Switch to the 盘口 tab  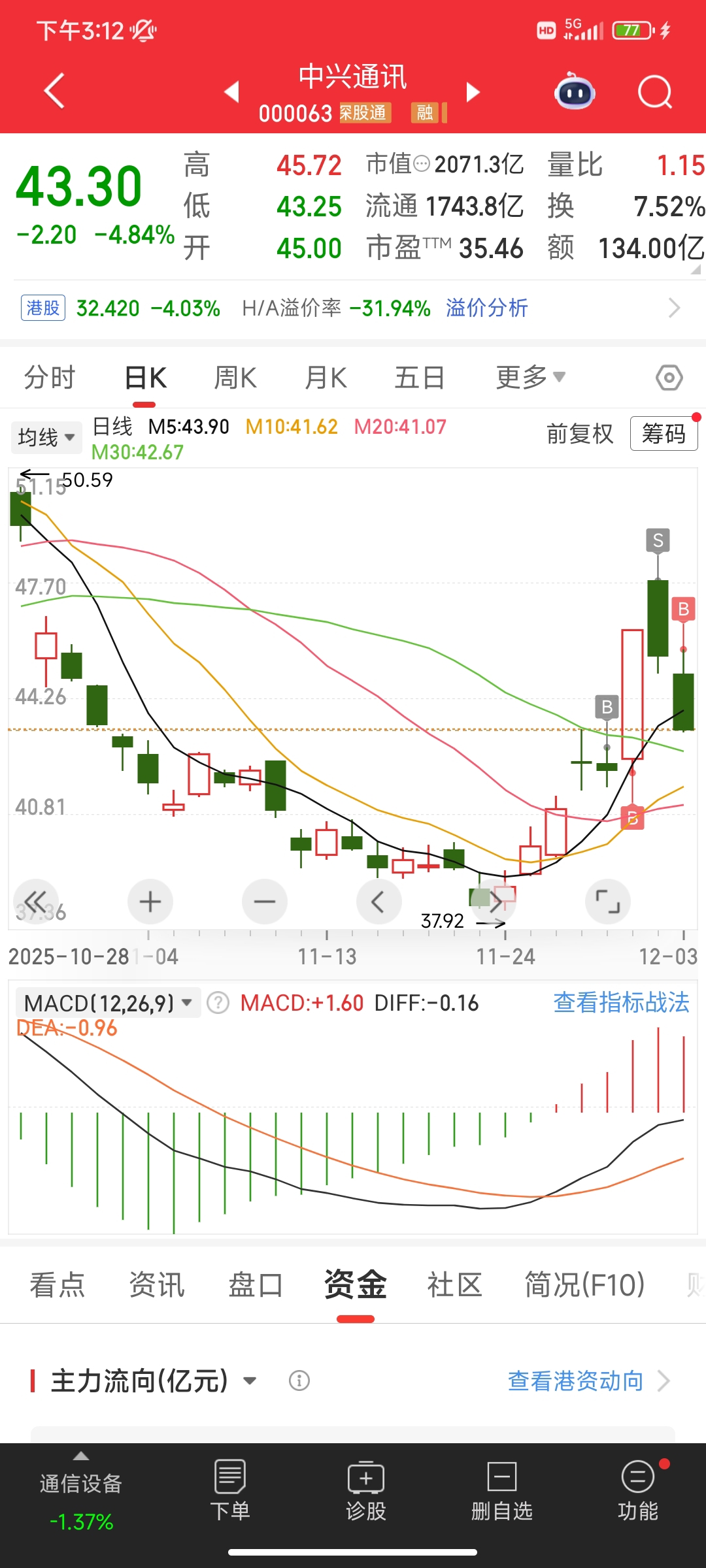pos(255,1285)
